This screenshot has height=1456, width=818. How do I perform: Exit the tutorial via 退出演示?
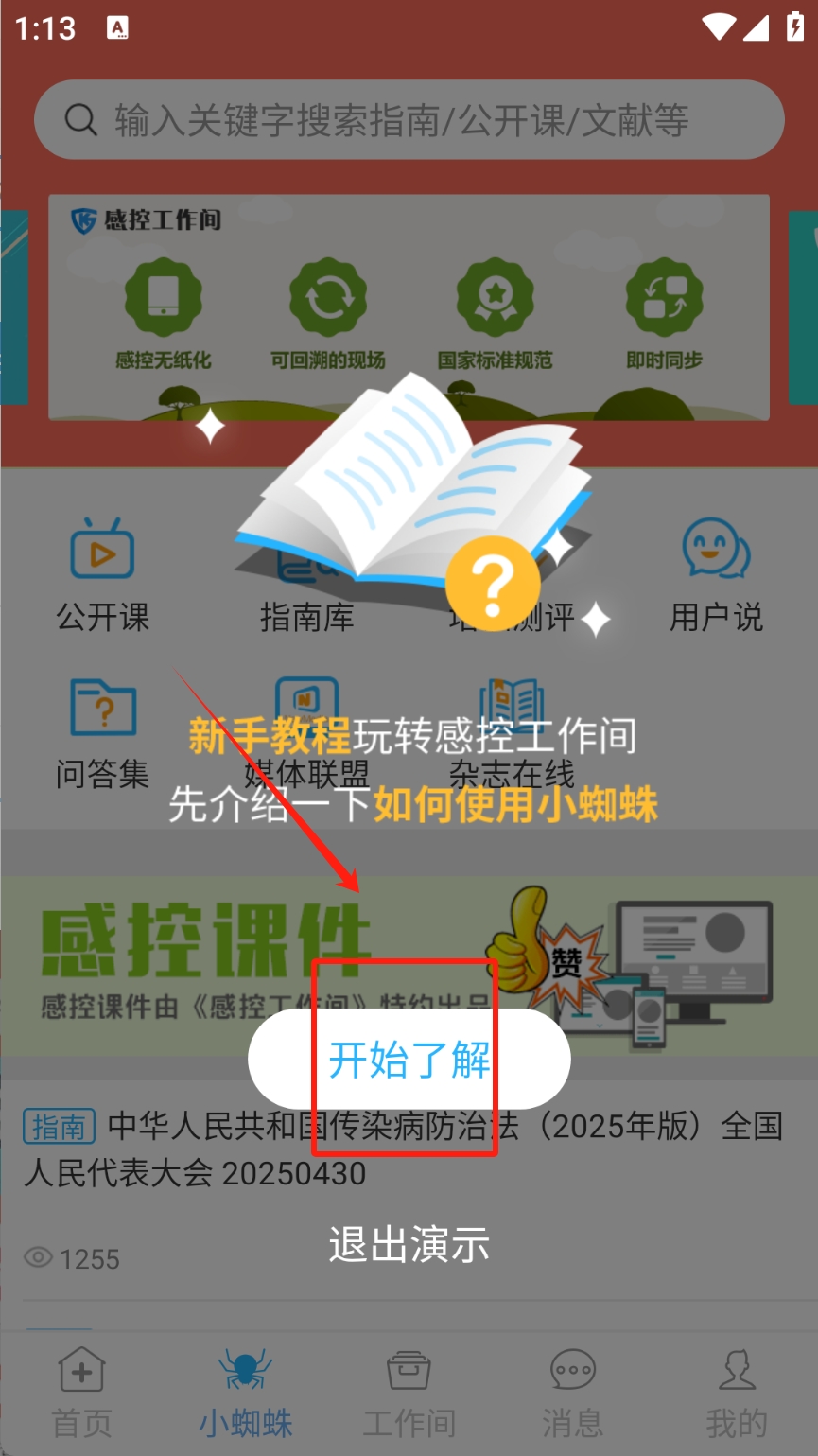coord(409,1244)
